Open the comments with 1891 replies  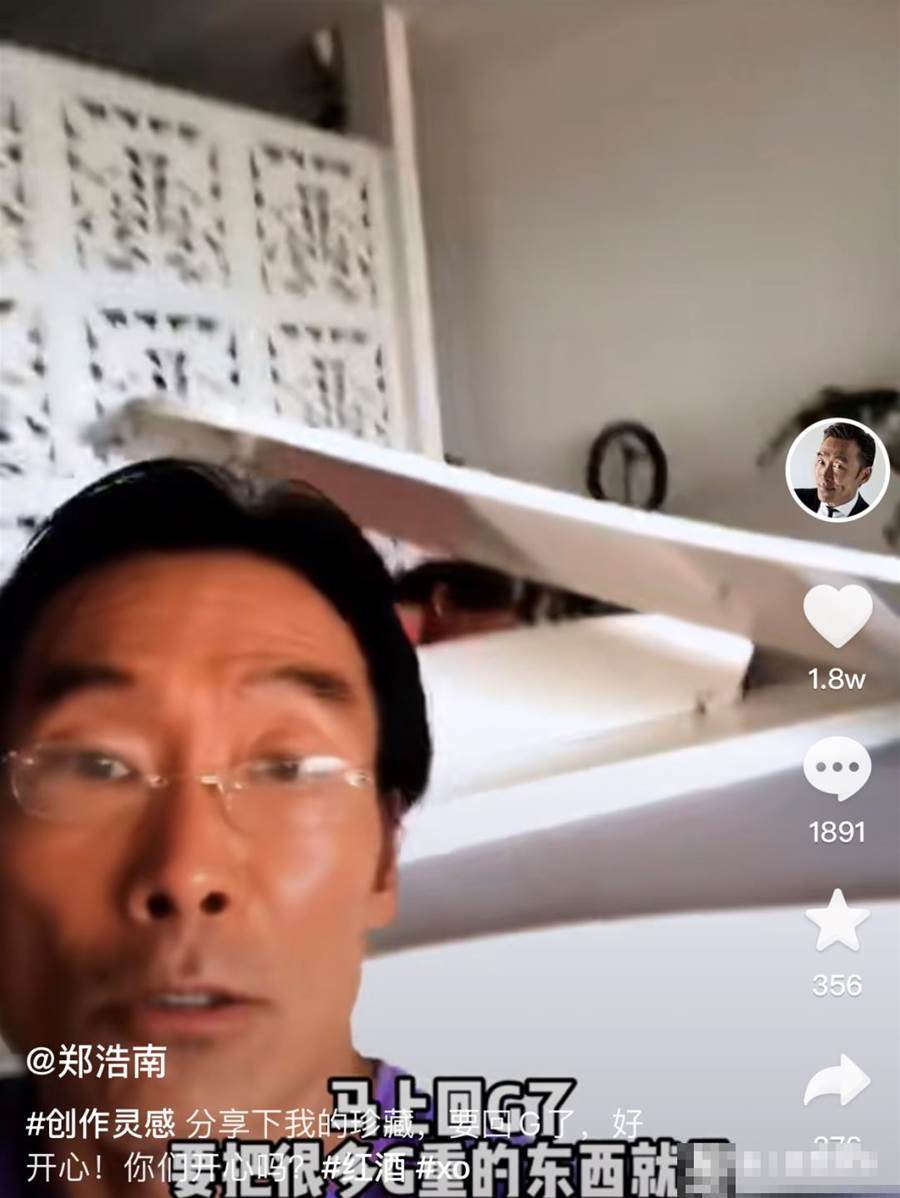pos(837,768)
